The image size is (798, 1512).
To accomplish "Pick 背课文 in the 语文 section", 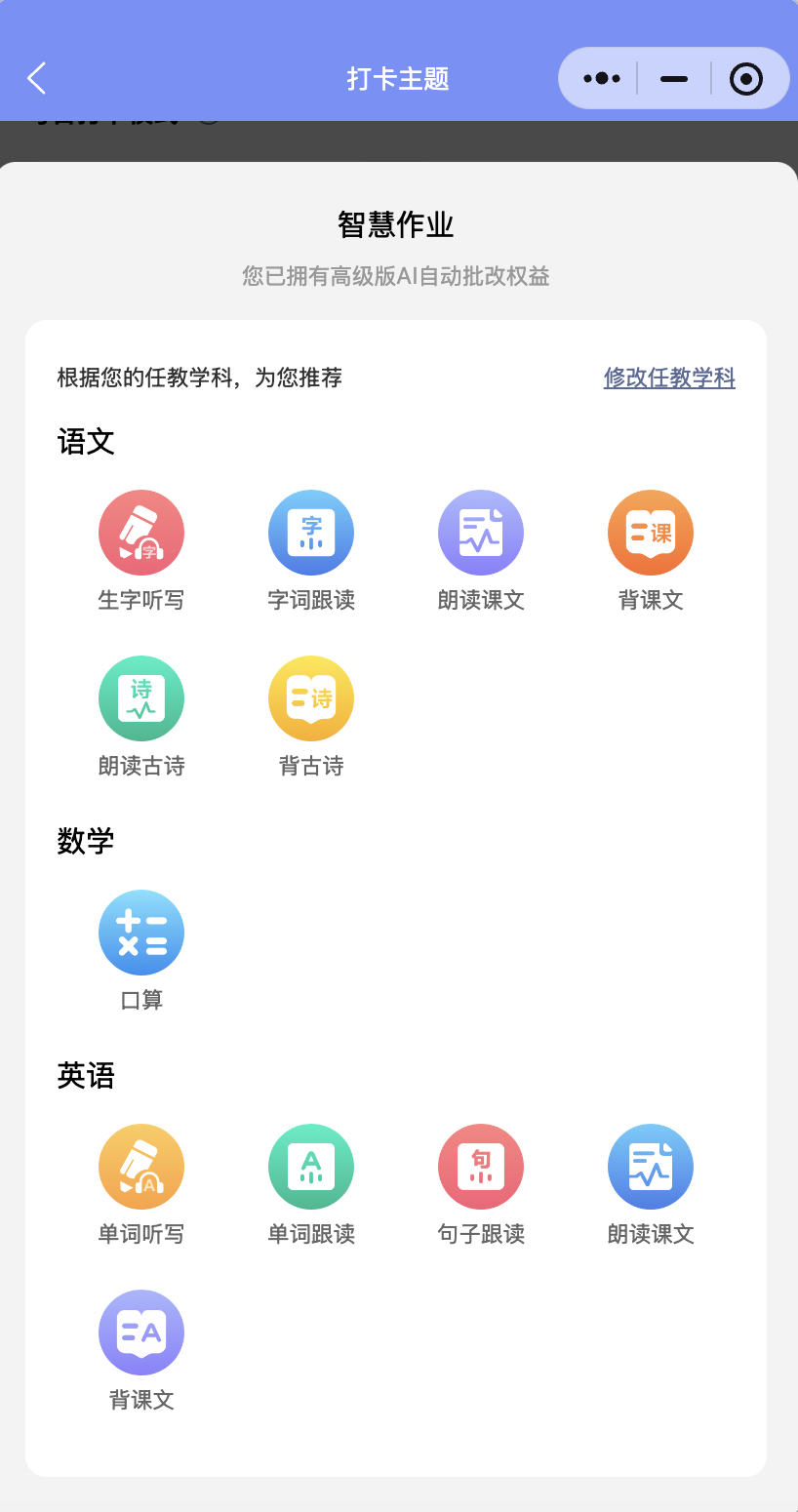I will pyautogui.click(x=651, y=551).
